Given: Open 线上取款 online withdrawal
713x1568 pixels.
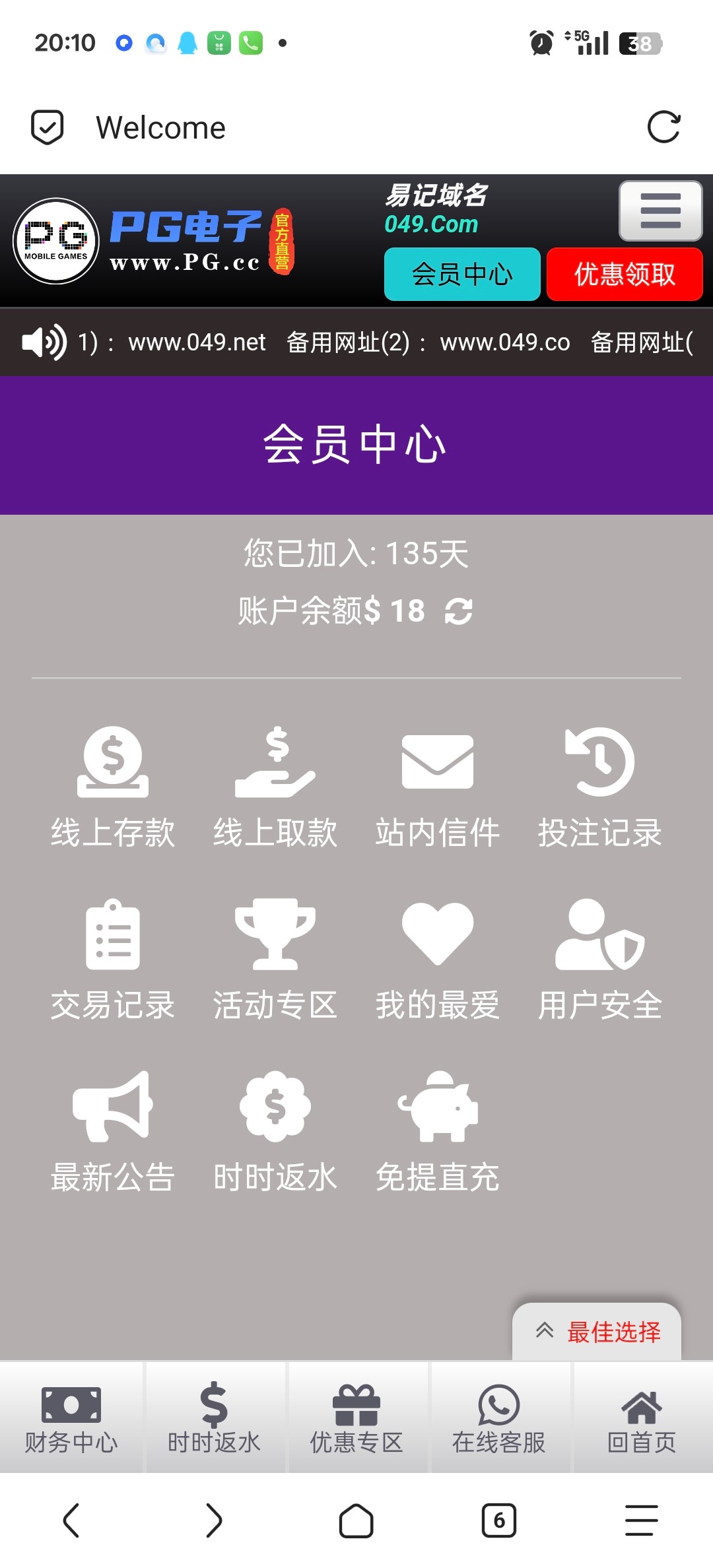Looking at the screenshot, I should tap(275, 787).
